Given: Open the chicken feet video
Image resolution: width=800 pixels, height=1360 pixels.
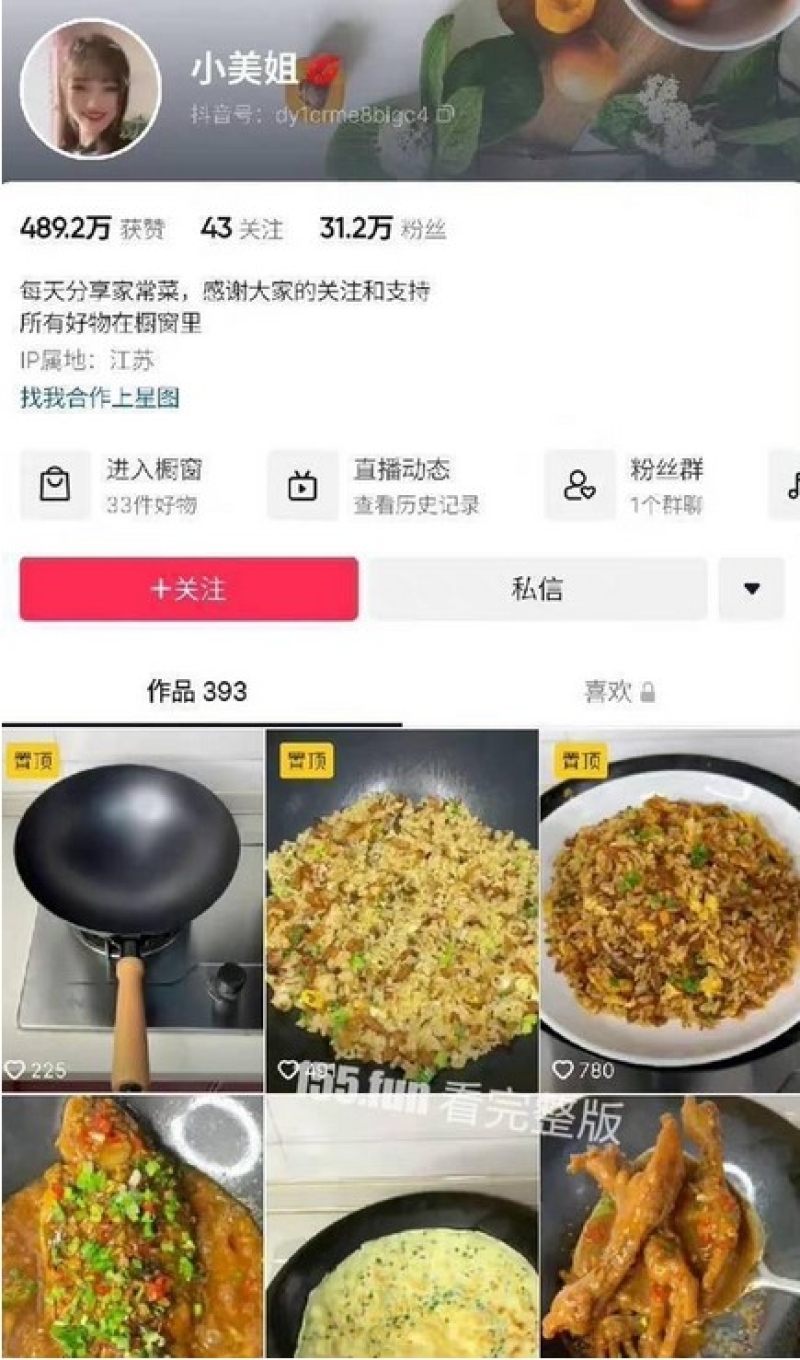Looking at the screenshot, I should point(669,1227).
